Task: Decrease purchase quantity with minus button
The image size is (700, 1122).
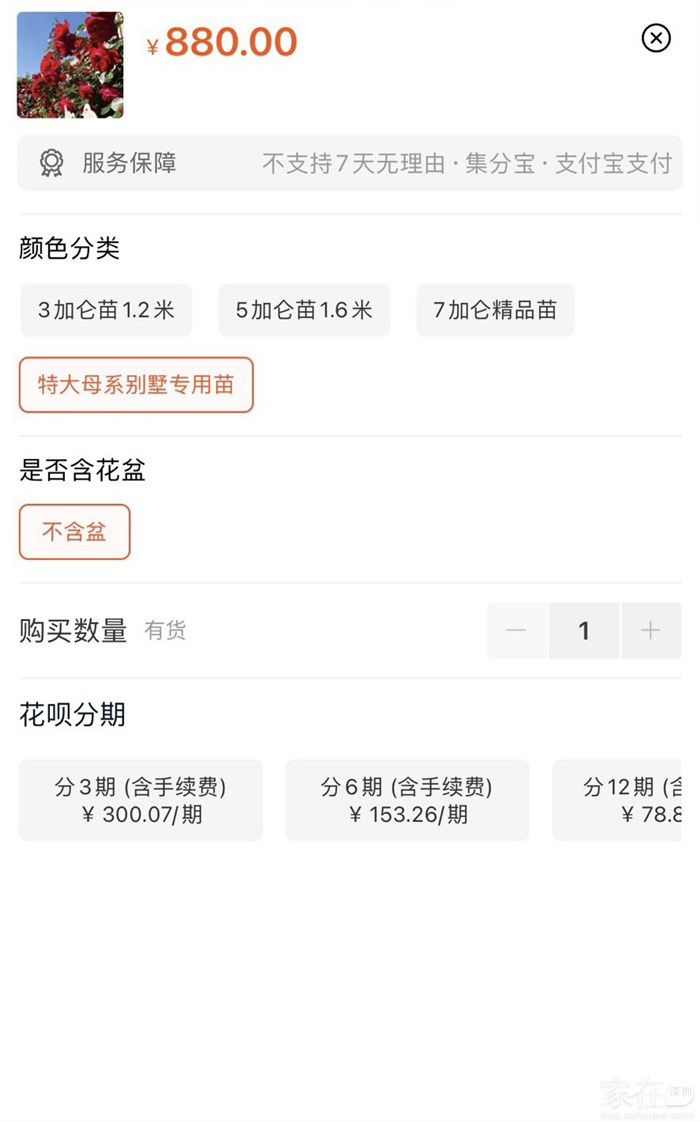Action: coord(517,631)
